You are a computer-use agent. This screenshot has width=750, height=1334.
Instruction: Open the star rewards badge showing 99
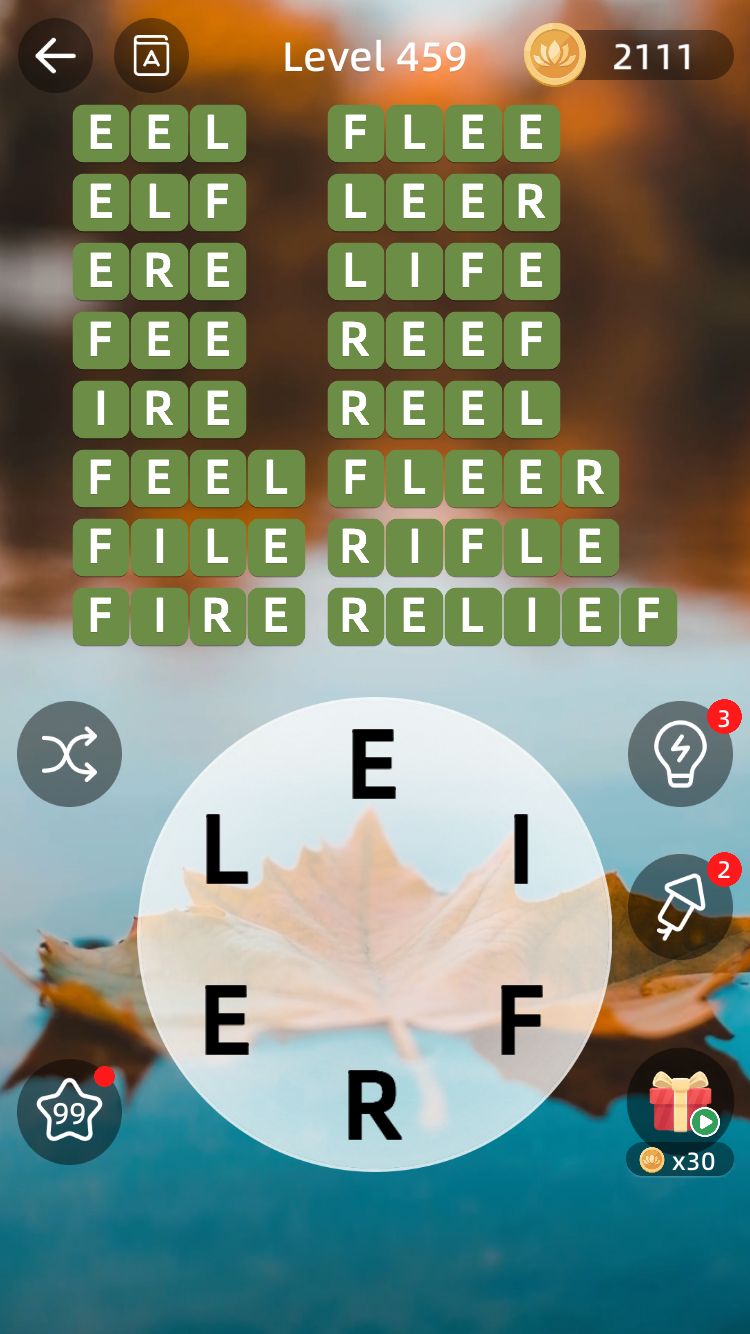point(70,1111)
